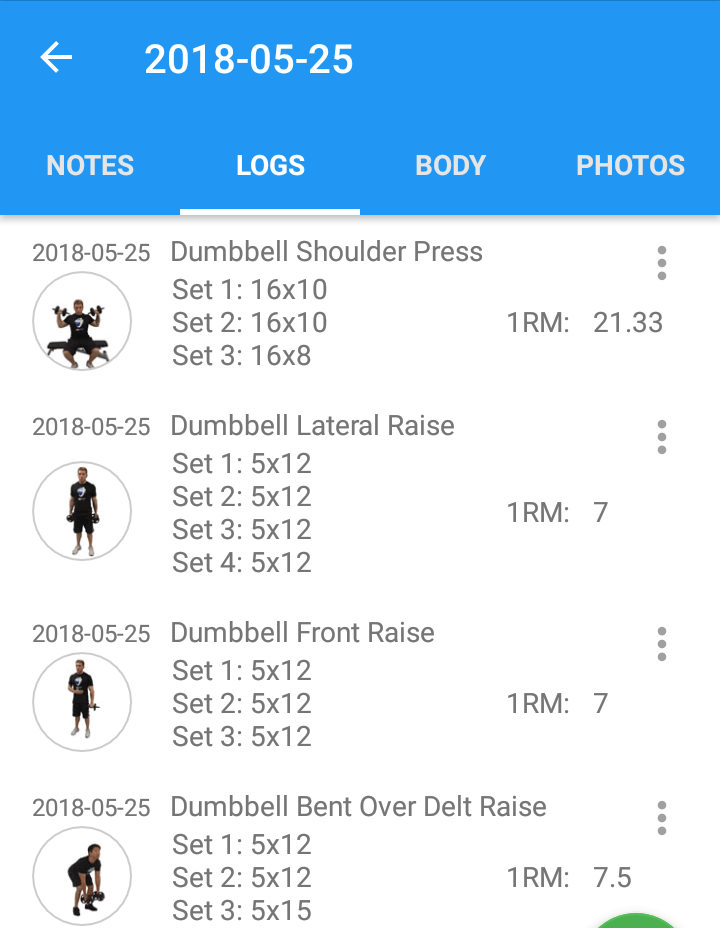Open options for Dumbbell Bent Over Delt Raise
Image resolution: width=720 pixels, height=928 pixels.
(x=661, y=818)
